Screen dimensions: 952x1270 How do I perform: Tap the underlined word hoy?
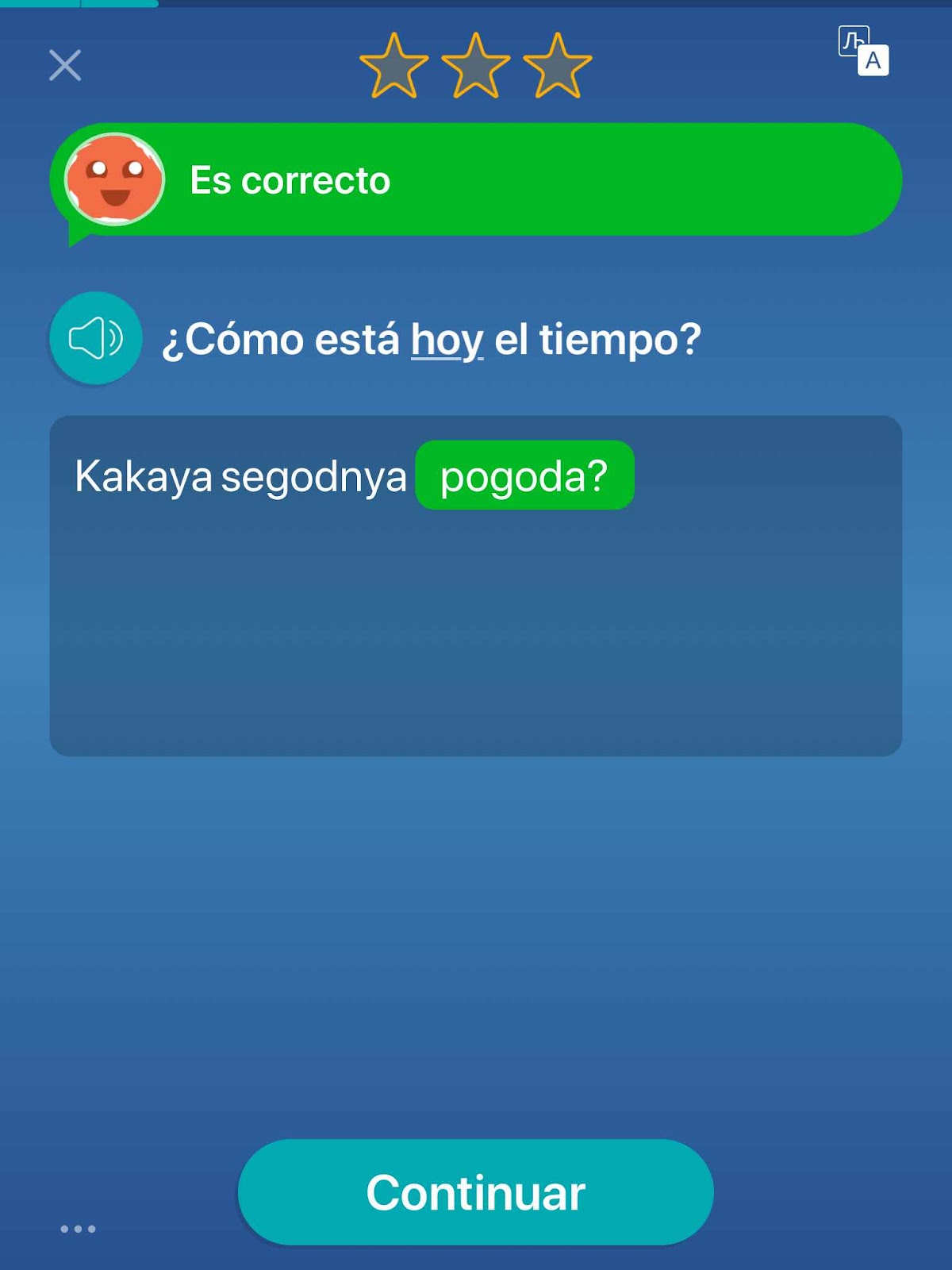[x=447, y=340]
